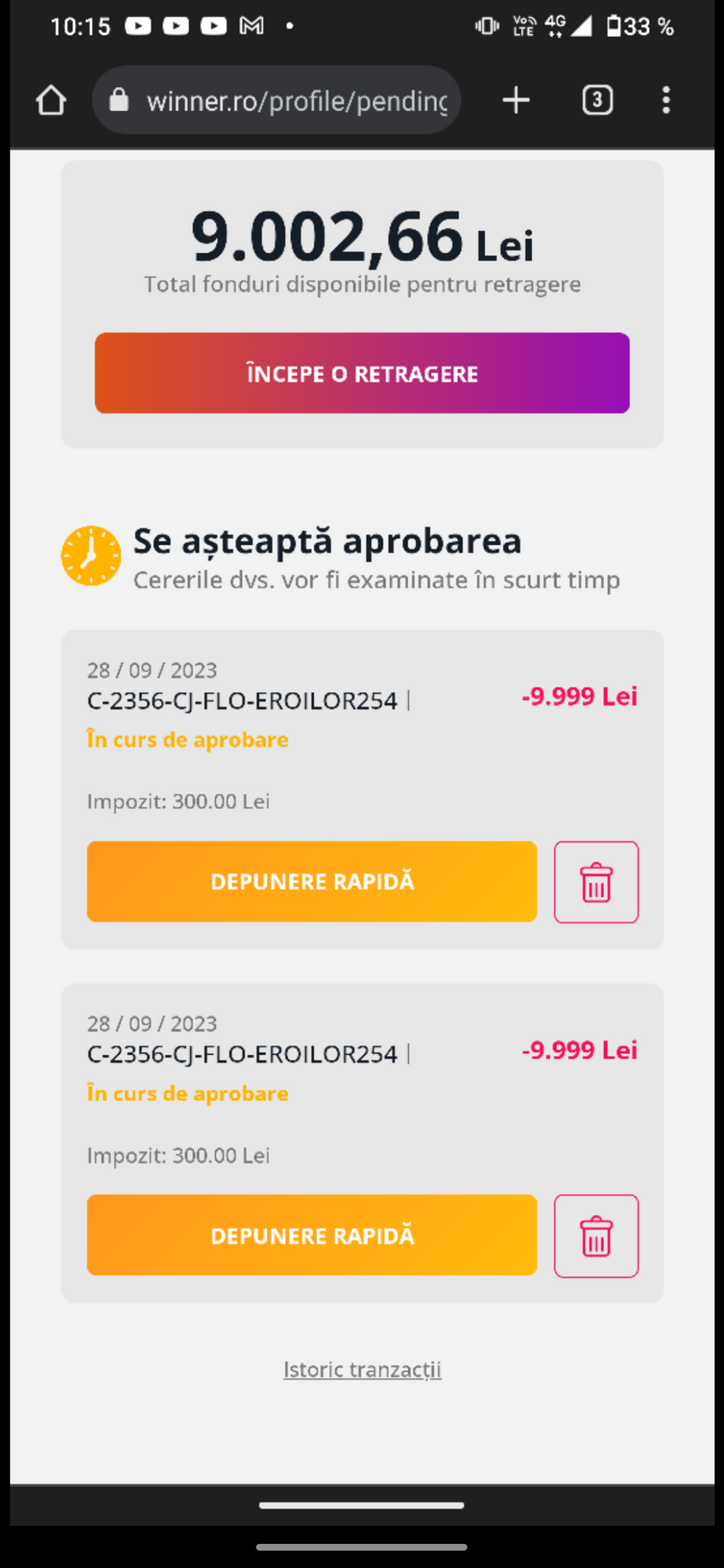Image resolution: width=724 pixels, height=1568 pixels.
Task: Tap Depunere rapidă in the second pending request
Action: [312, 1235]
